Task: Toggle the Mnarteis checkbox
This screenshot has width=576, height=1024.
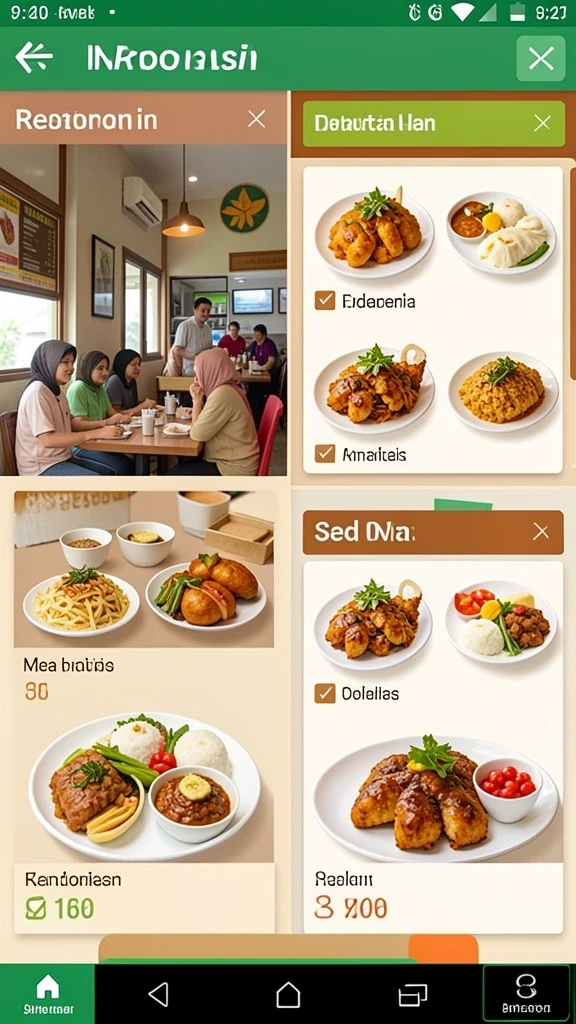Action: [325, 454]
